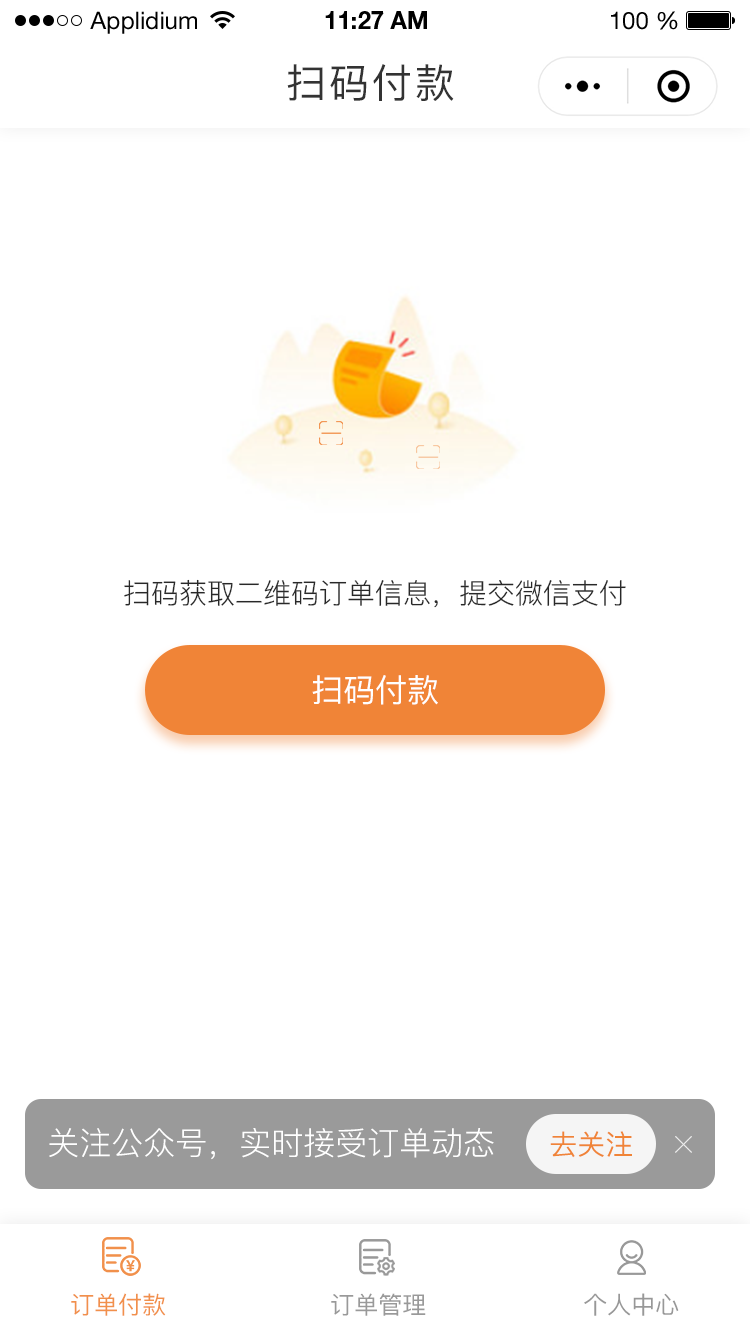Open the 个人中心 tab
Image resolution: width=750 pixels, height=1334 pixels.
631,1278
